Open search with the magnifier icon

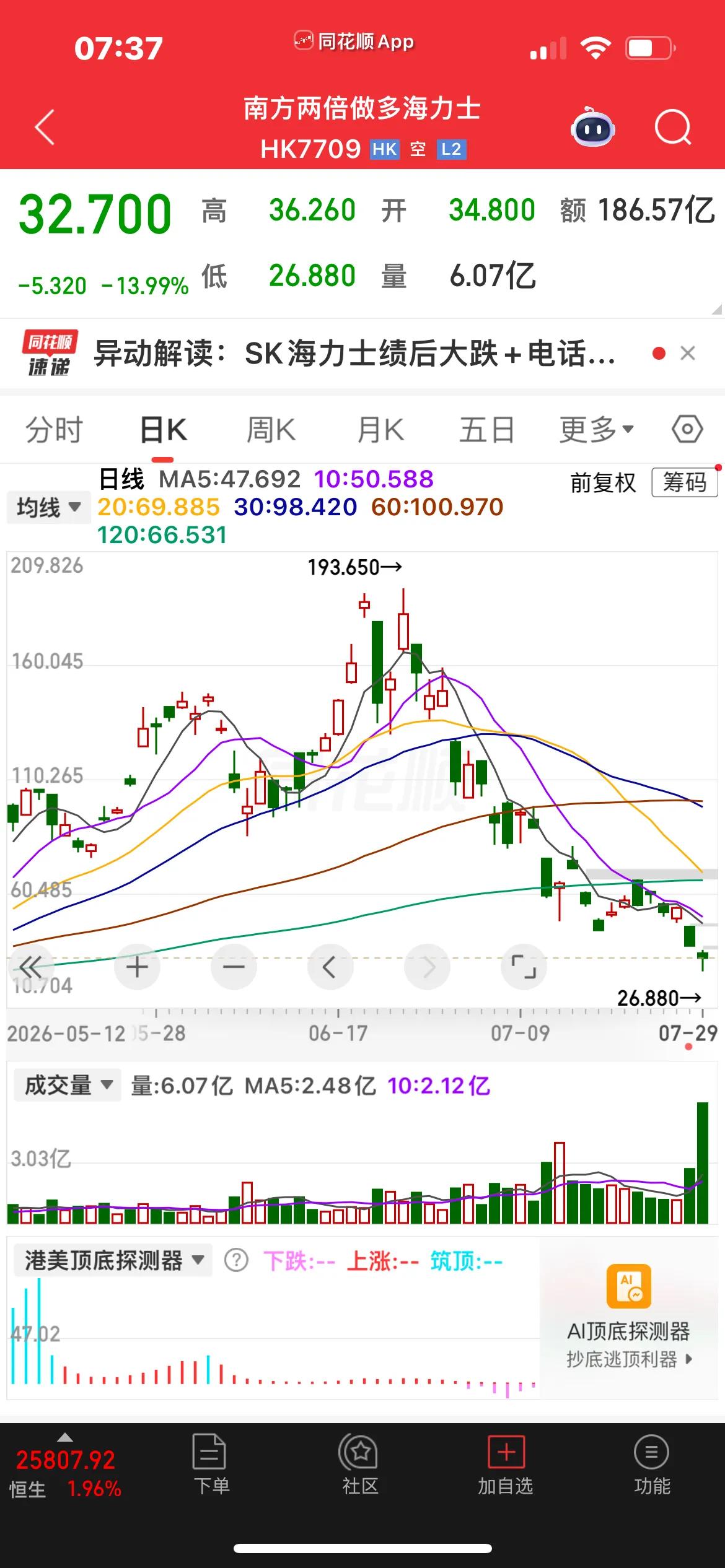click(673, 128)
